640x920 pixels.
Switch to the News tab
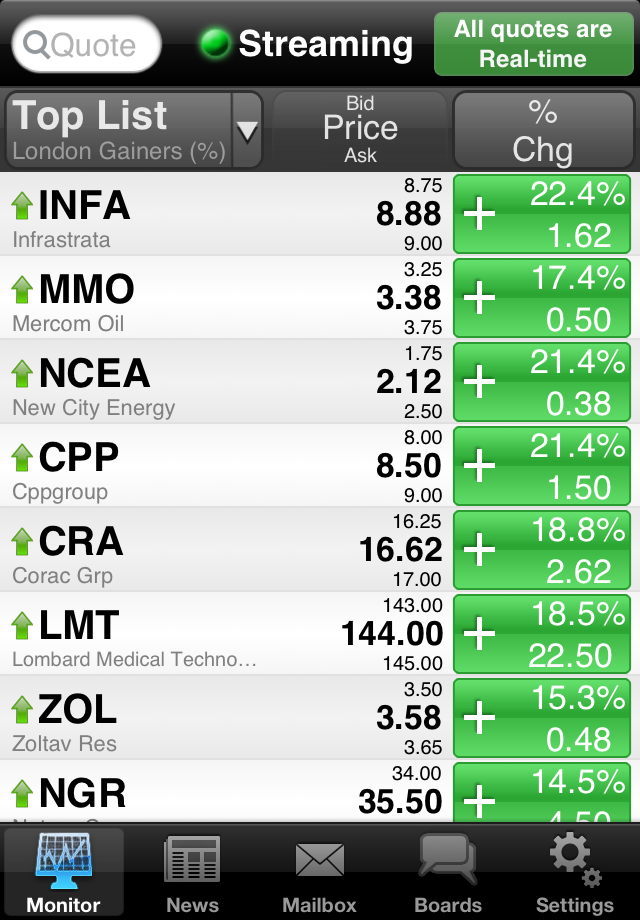192,874
